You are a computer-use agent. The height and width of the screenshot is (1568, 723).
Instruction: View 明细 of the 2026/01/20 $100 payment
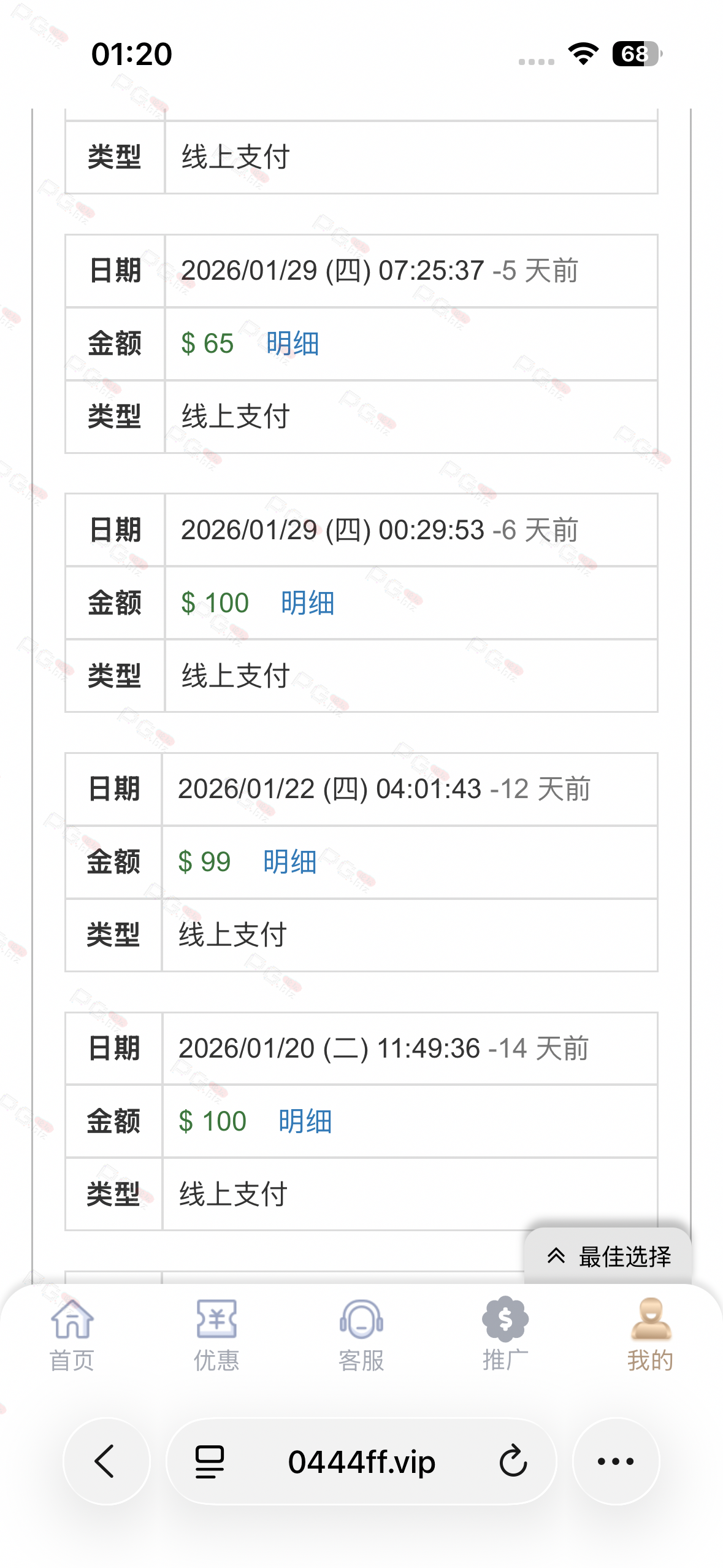[305, 1121]
